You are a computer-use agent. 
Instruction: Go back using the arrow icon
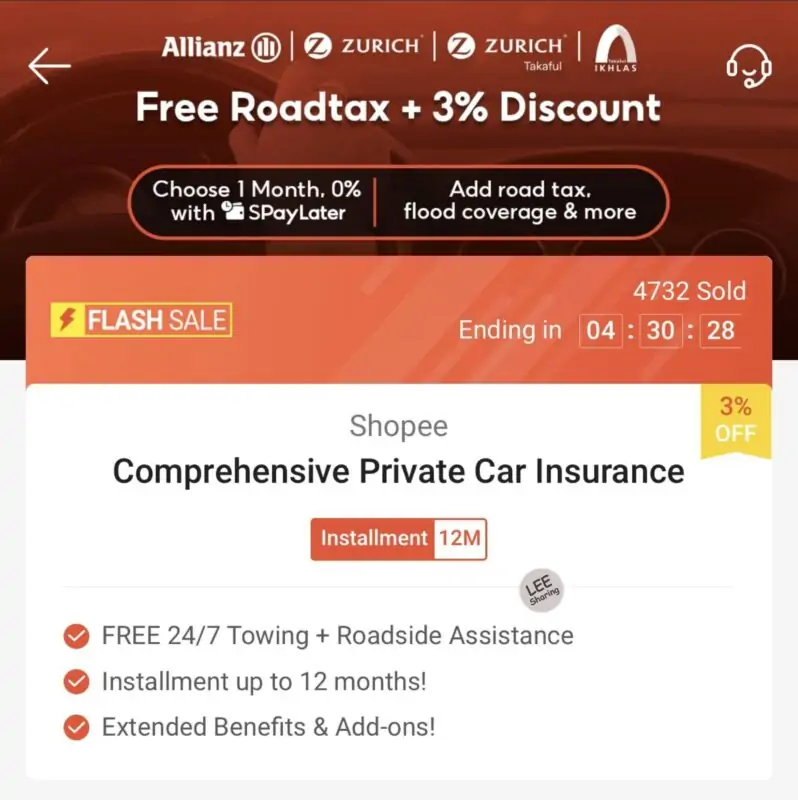coord(49,66)
